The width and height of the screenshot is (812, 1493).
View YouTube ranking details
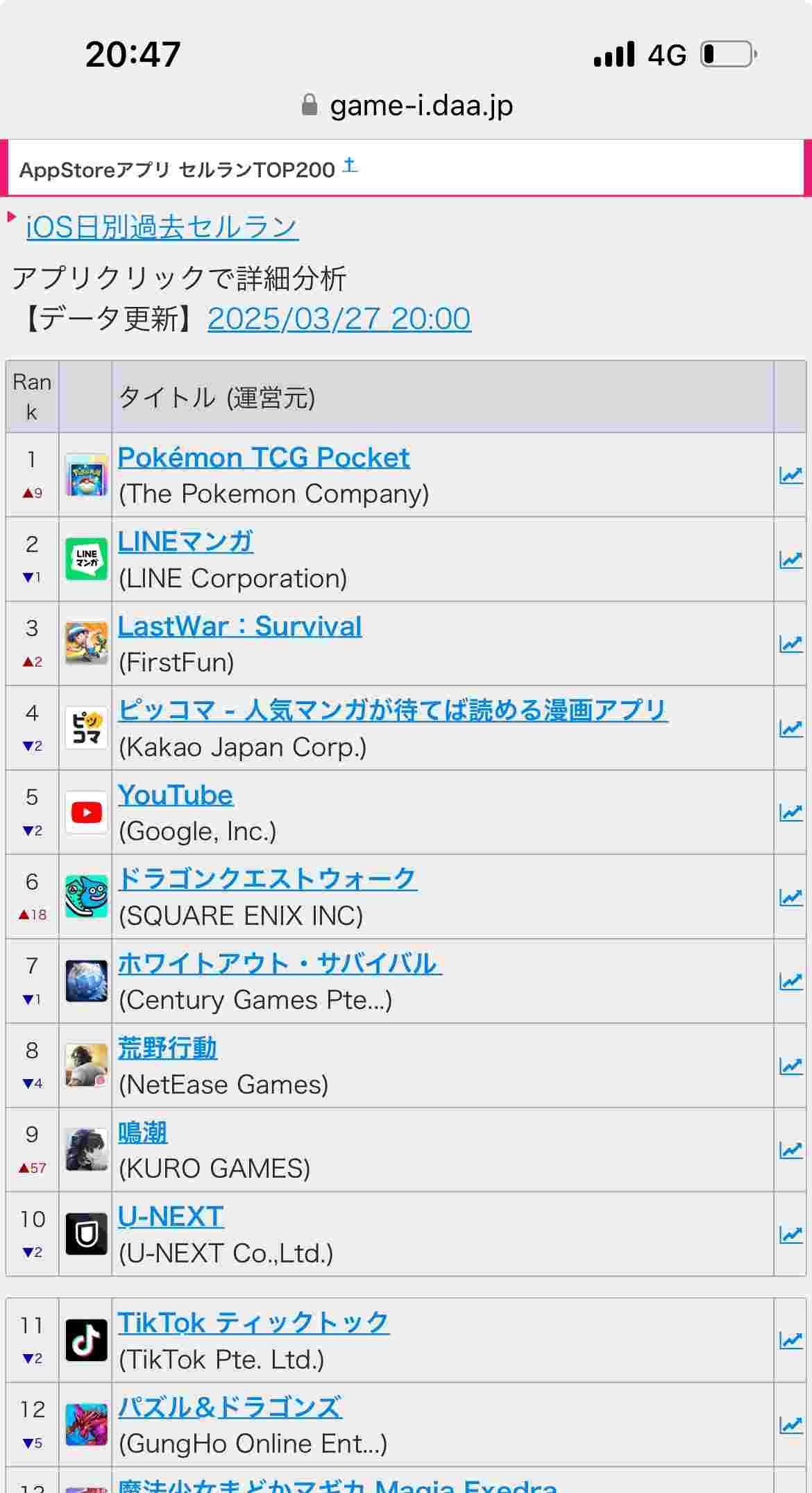click(x=176, y=795)
